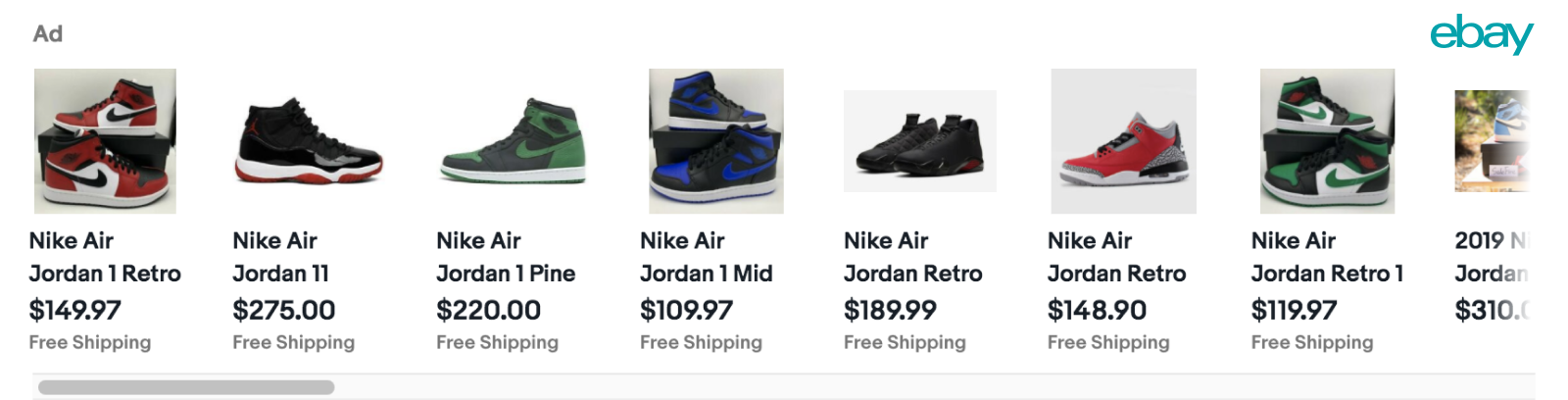The image size is (1568, 400).
Task: View the Nike Air Jordan Retro $148.90 listing
Action: point(1124,210)
